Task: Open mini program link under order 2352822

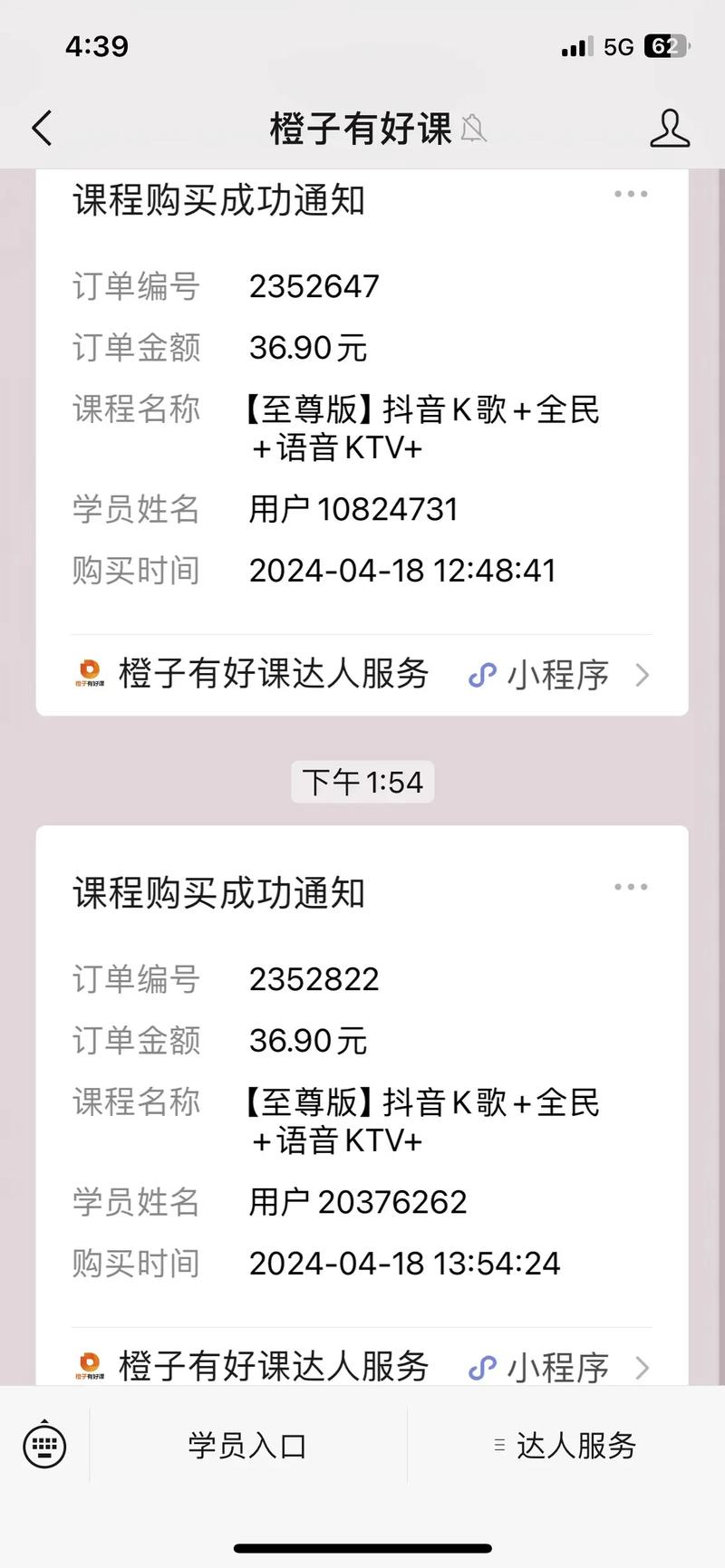Action: (x=362, y=1364)
